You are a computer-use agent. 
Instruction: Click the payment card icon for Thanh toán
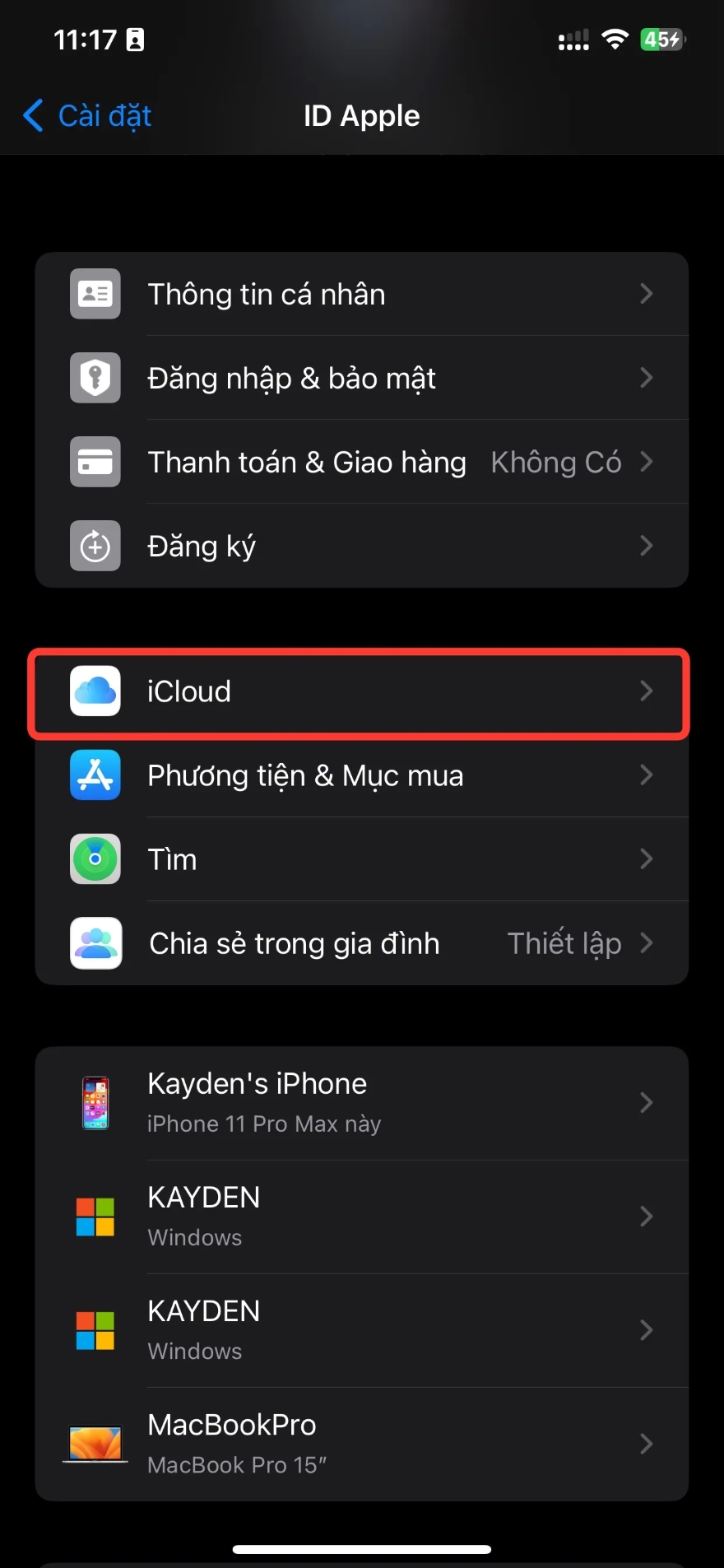click(x=95, y=462)
